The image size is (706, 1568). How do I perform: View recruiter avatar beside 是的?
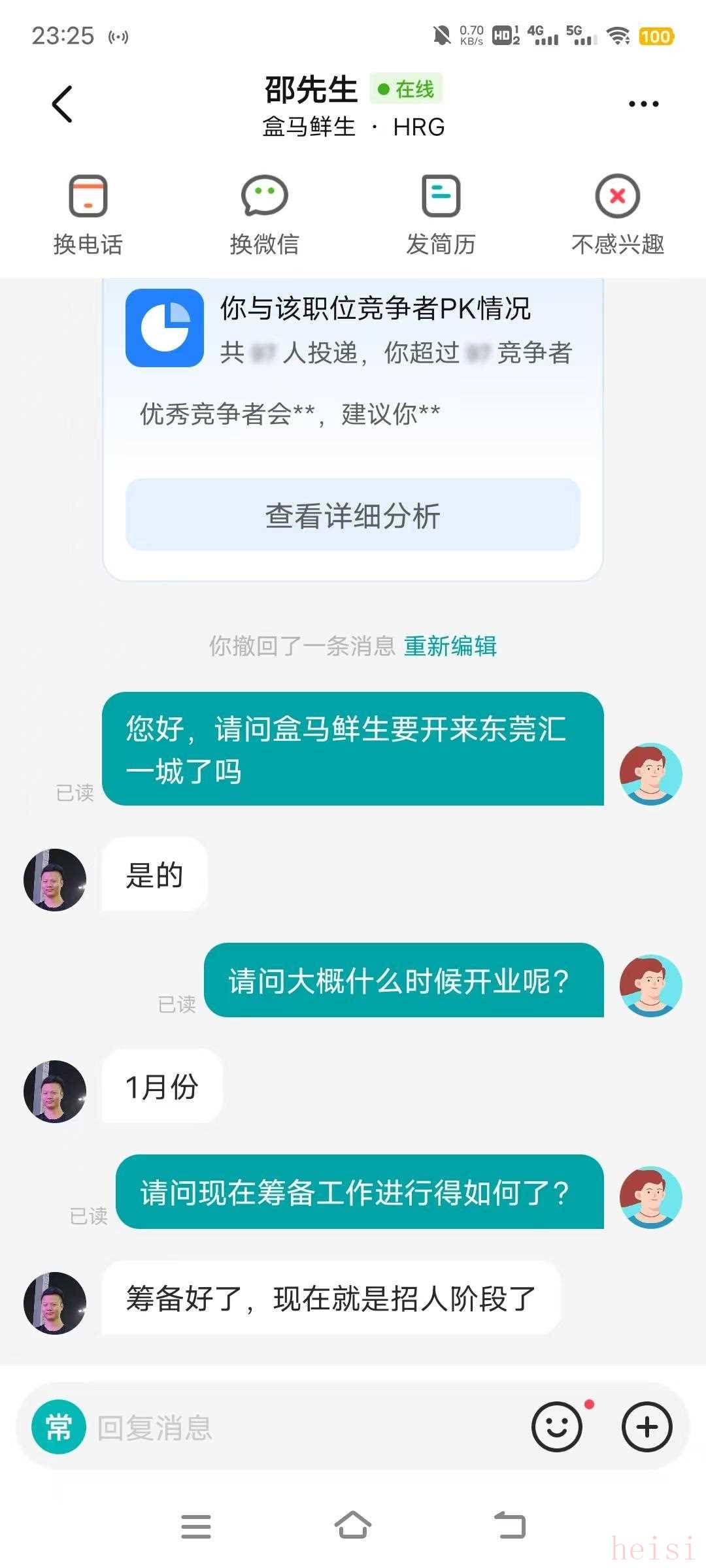coord(55,879)
